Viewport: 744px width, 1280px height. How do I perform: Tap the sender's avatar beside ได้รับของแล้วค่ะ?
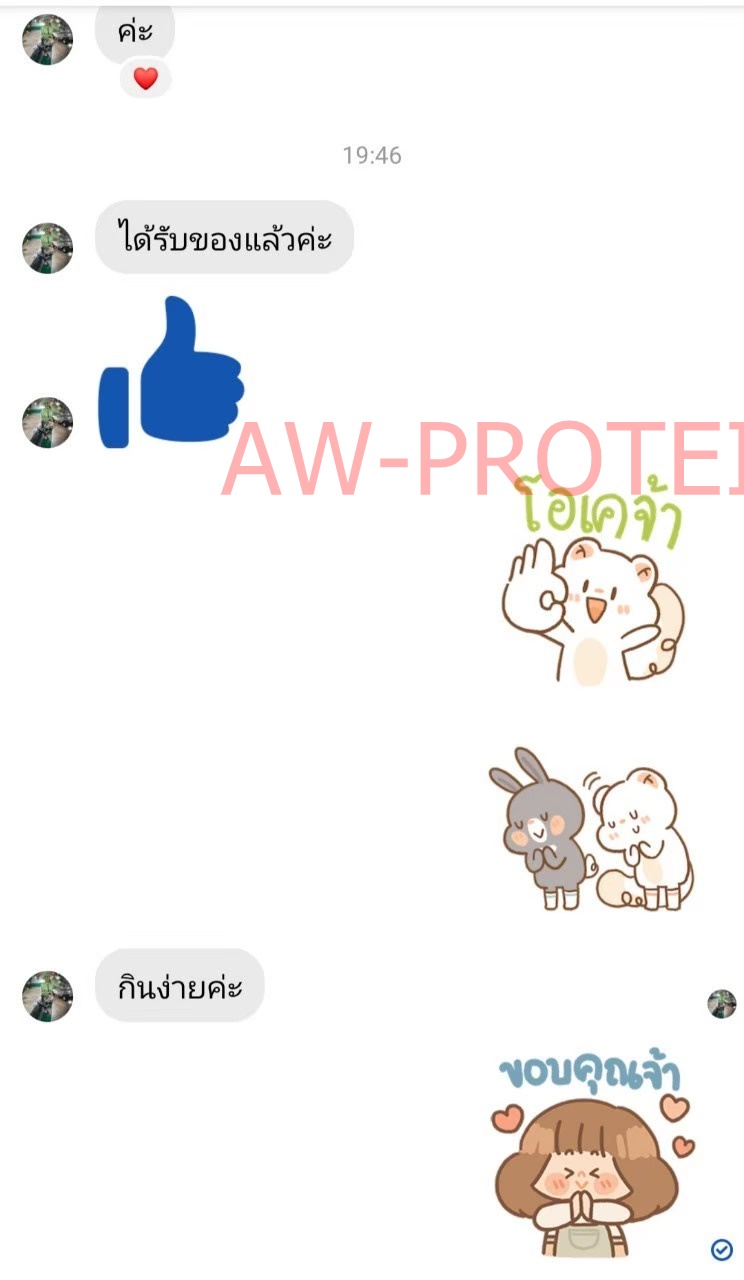coord(48,248)
